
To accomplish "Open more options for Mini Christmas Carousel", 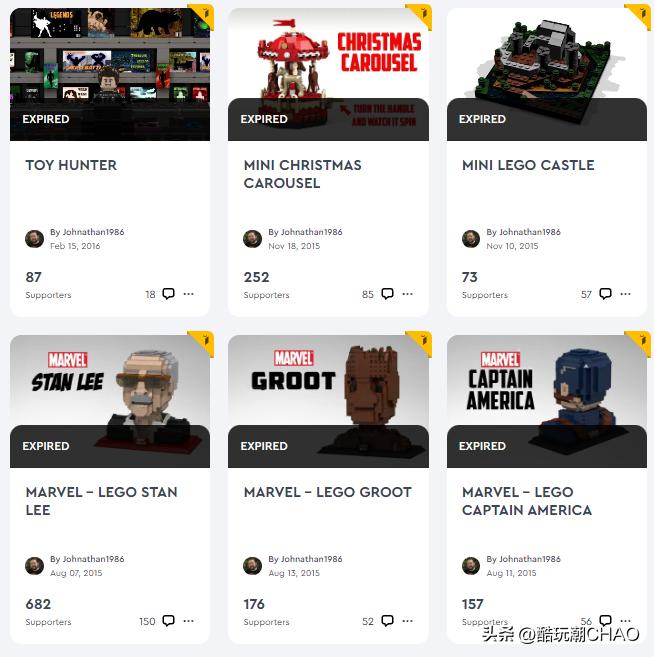I will (x=407, y=294).
